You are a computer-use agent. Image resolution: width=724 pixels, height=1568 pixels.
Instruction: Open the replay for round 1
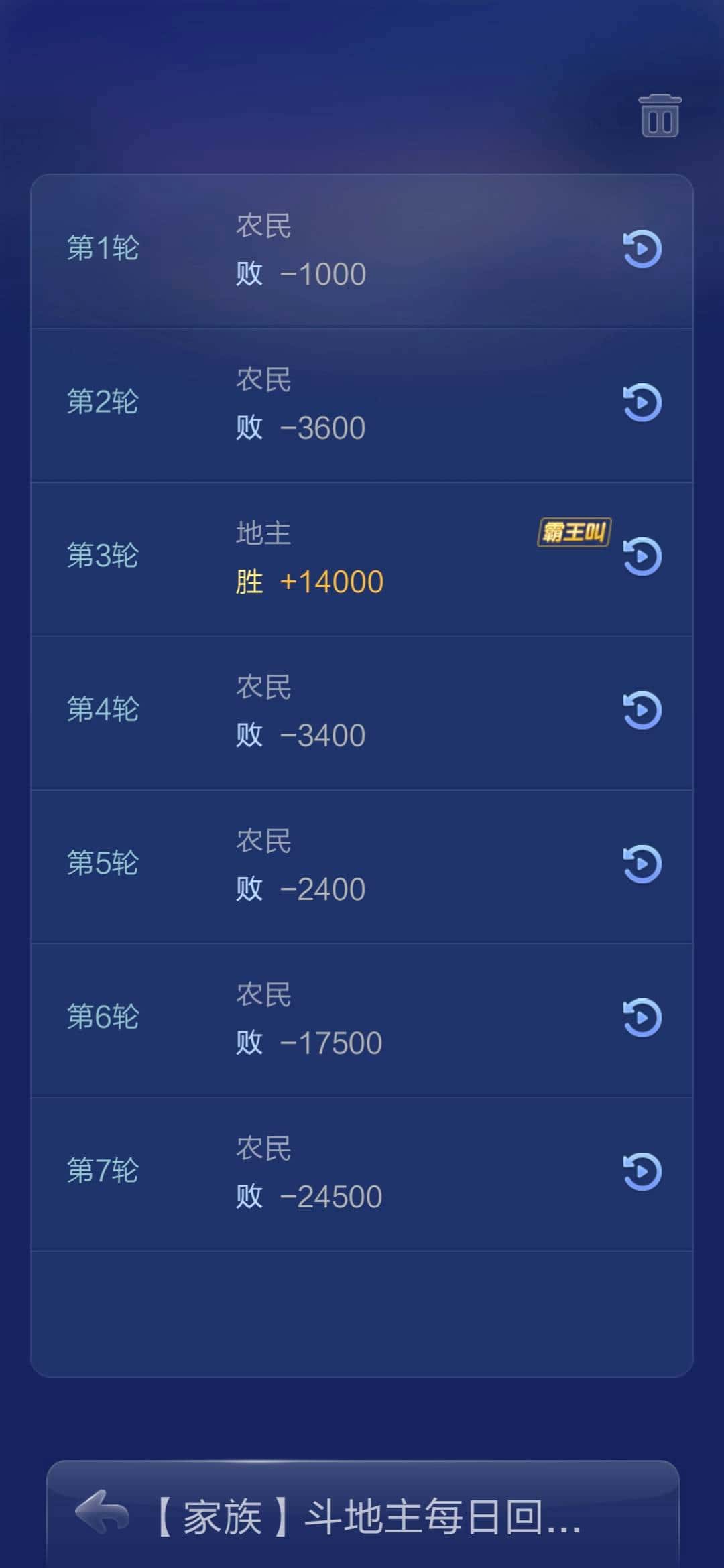point(642,249)
